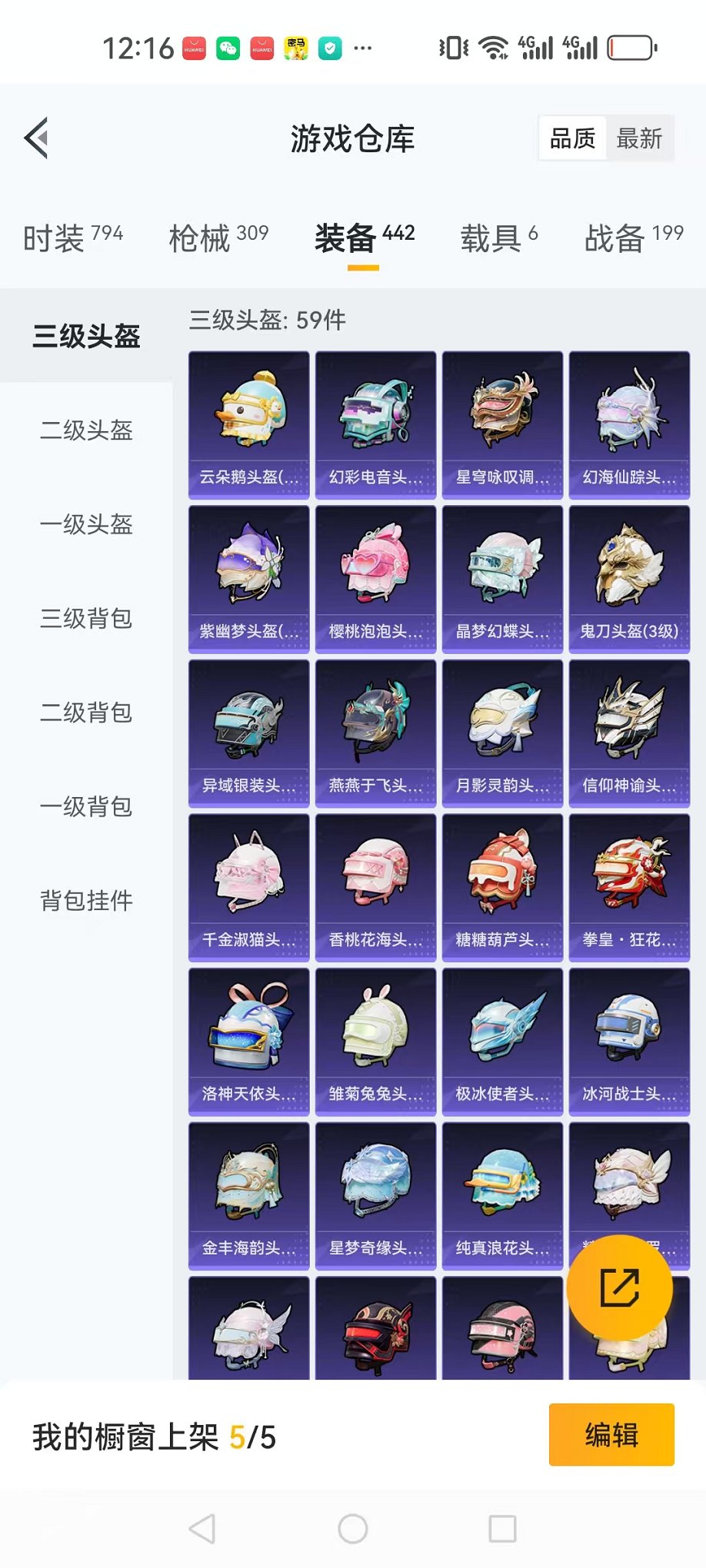Select 一级头盔 category
706x1568 pixels.
86,524
